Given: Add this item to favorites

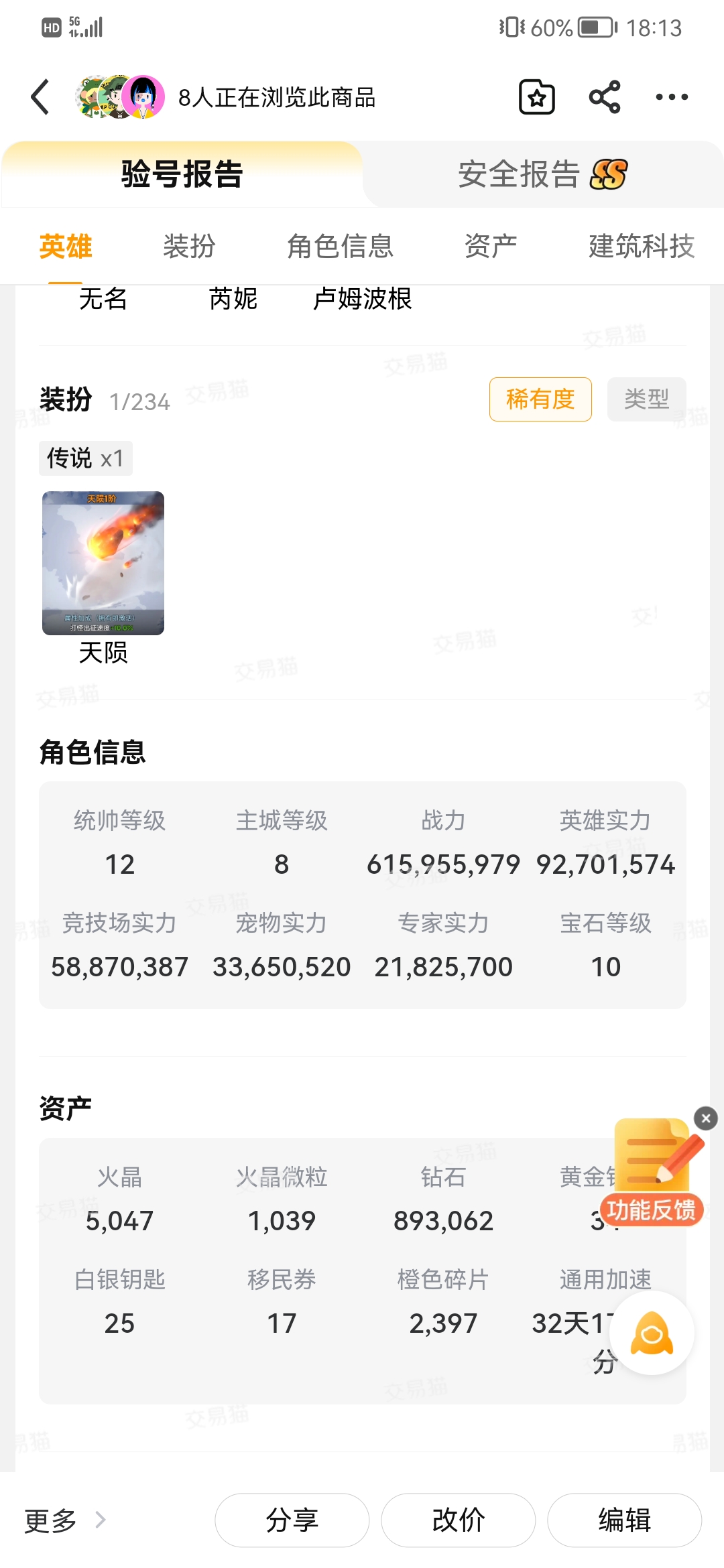Looking at the screenshot, I should coord(537,97).
